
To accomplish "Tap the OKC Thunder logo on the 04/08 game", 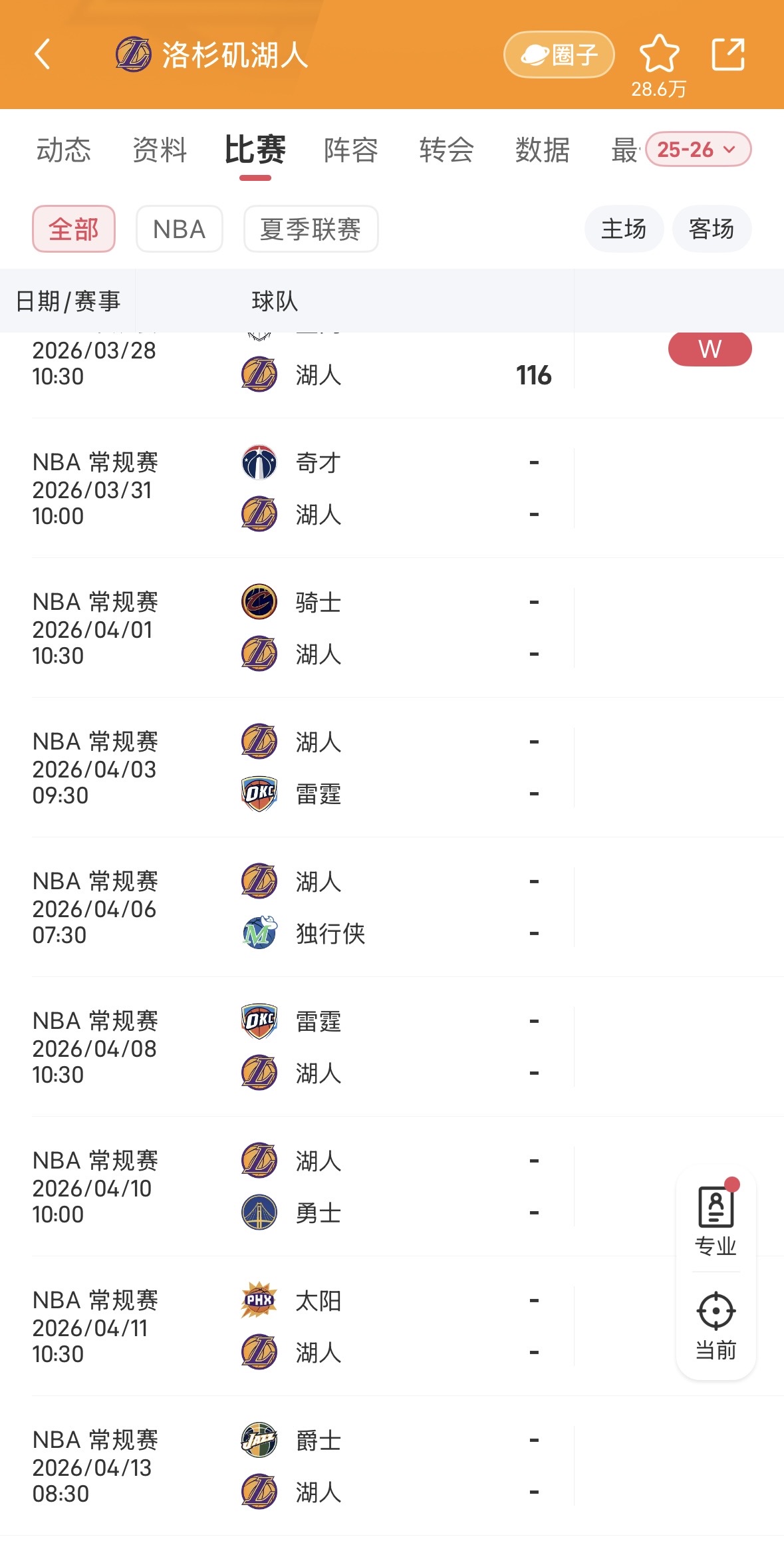I will (x=259, y=1022).
